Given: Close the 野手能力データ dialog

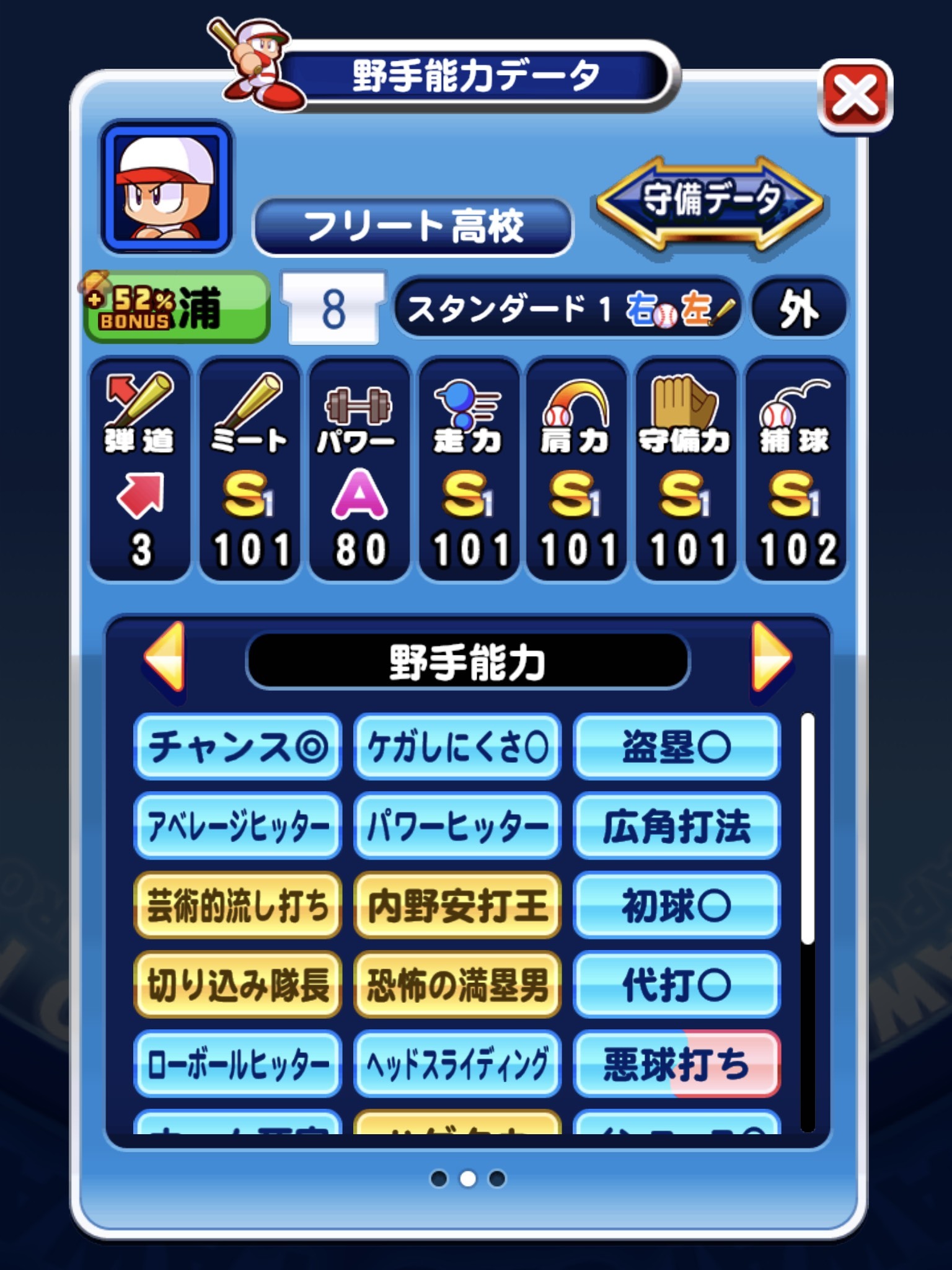Looking at the screenshot, I should coord(855,96).
